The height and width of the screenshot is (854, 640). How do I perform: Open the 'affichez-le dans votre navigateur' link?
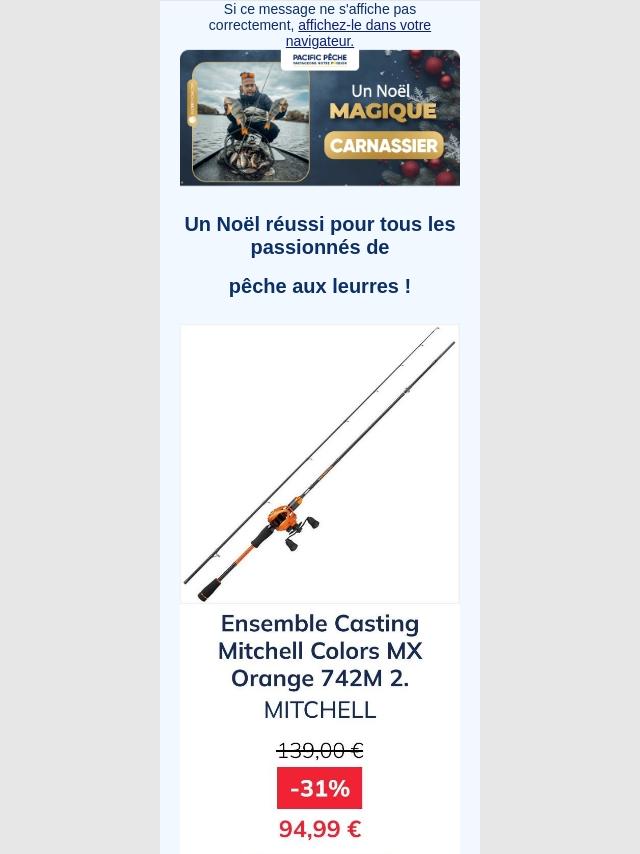364,26
